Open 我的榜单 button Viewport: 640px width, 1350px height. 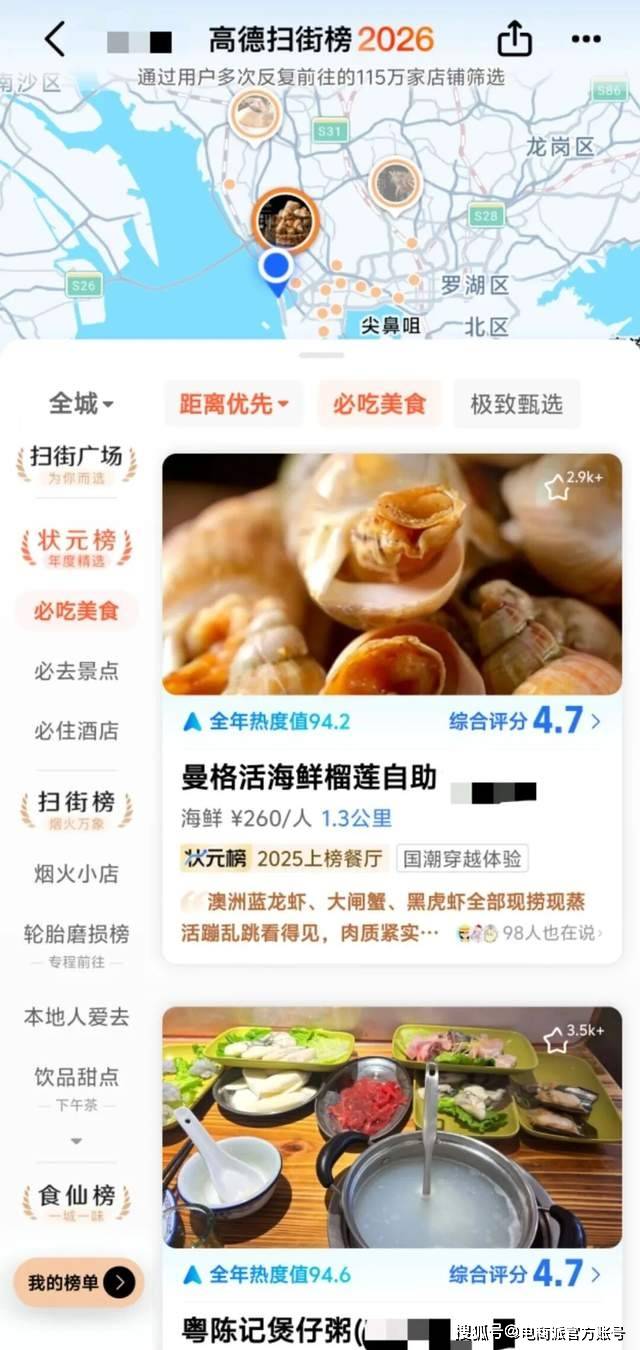coord(78,1283)
